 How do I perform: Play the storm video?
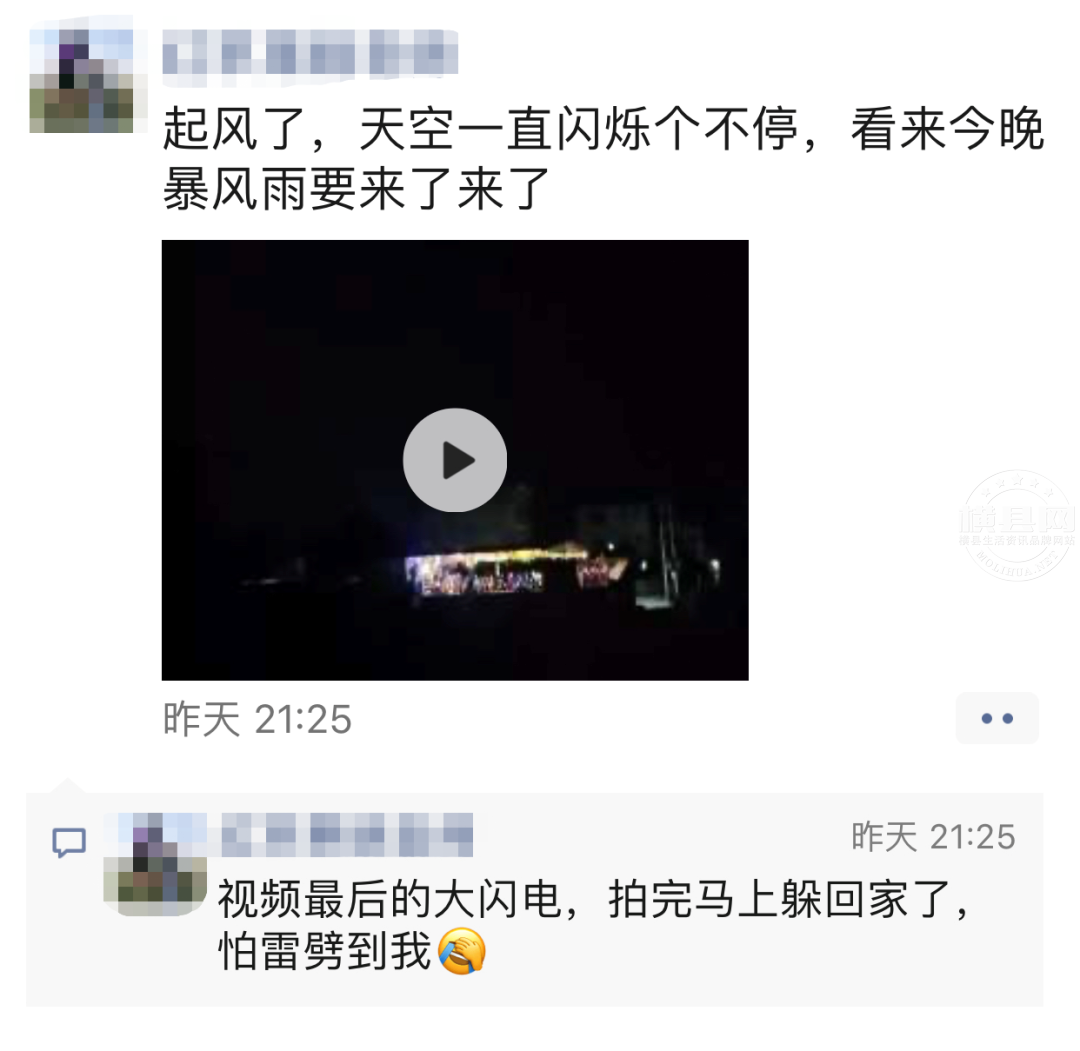click(x=455, y=461)
